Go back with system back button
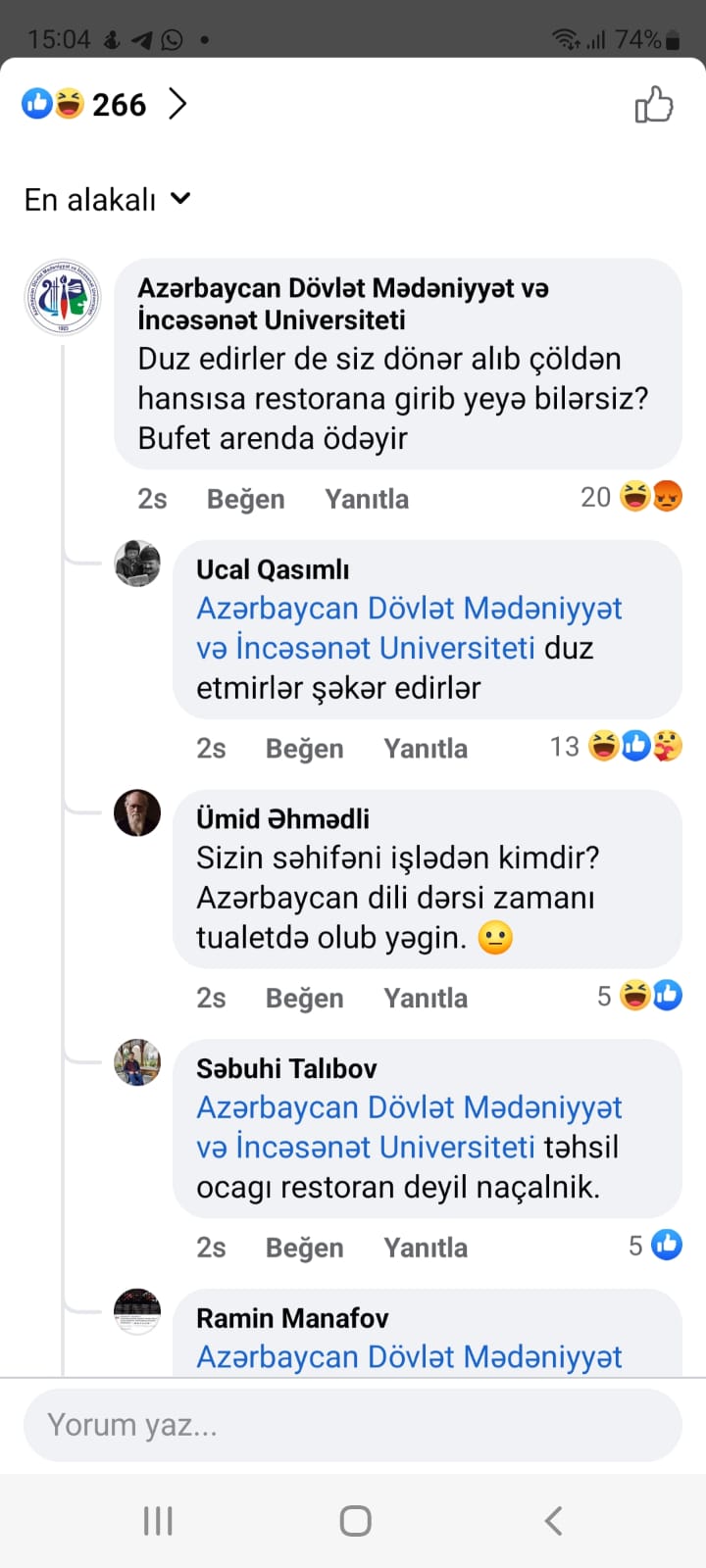The image size is (706, 1568). tap(553, 1521)
